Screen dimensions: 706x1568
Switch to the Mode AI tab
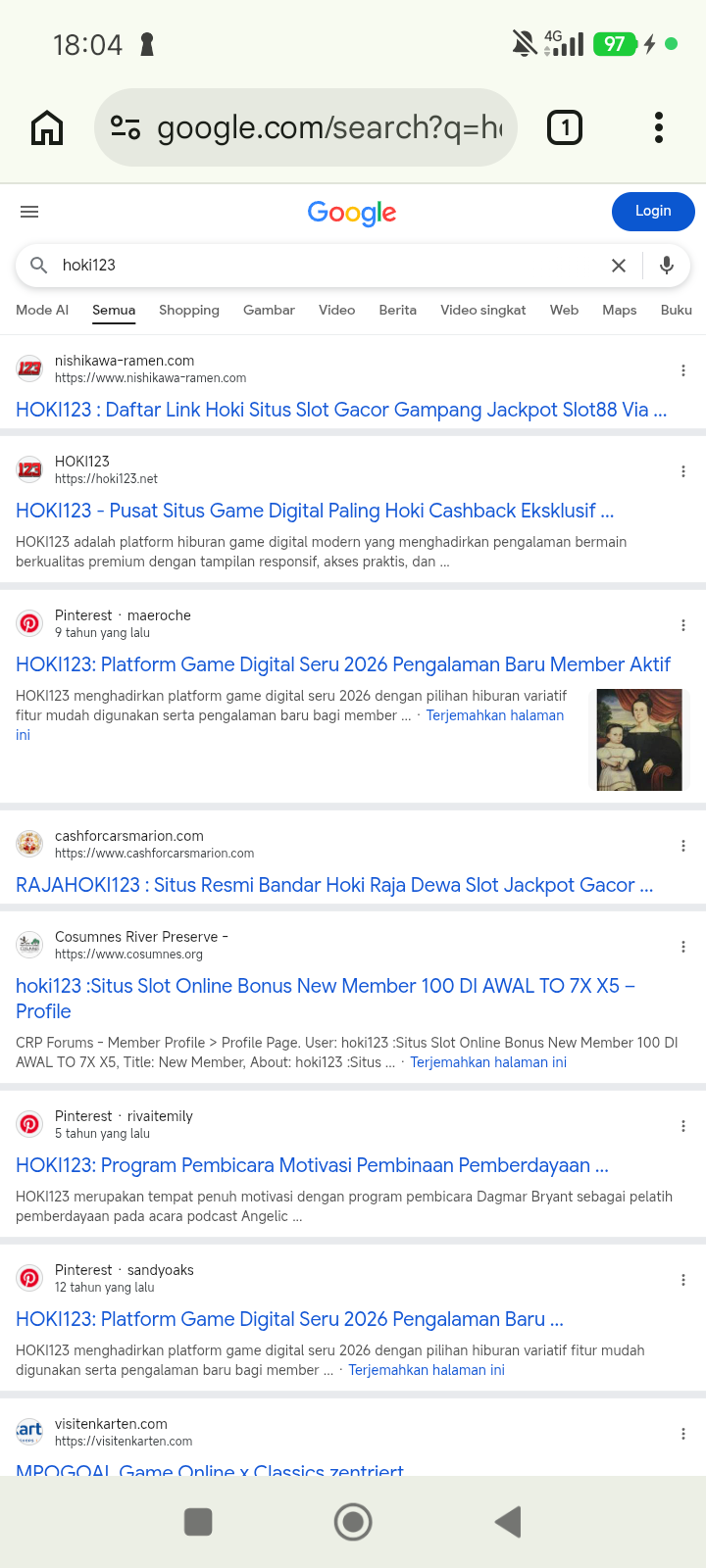tap(42, 310)
